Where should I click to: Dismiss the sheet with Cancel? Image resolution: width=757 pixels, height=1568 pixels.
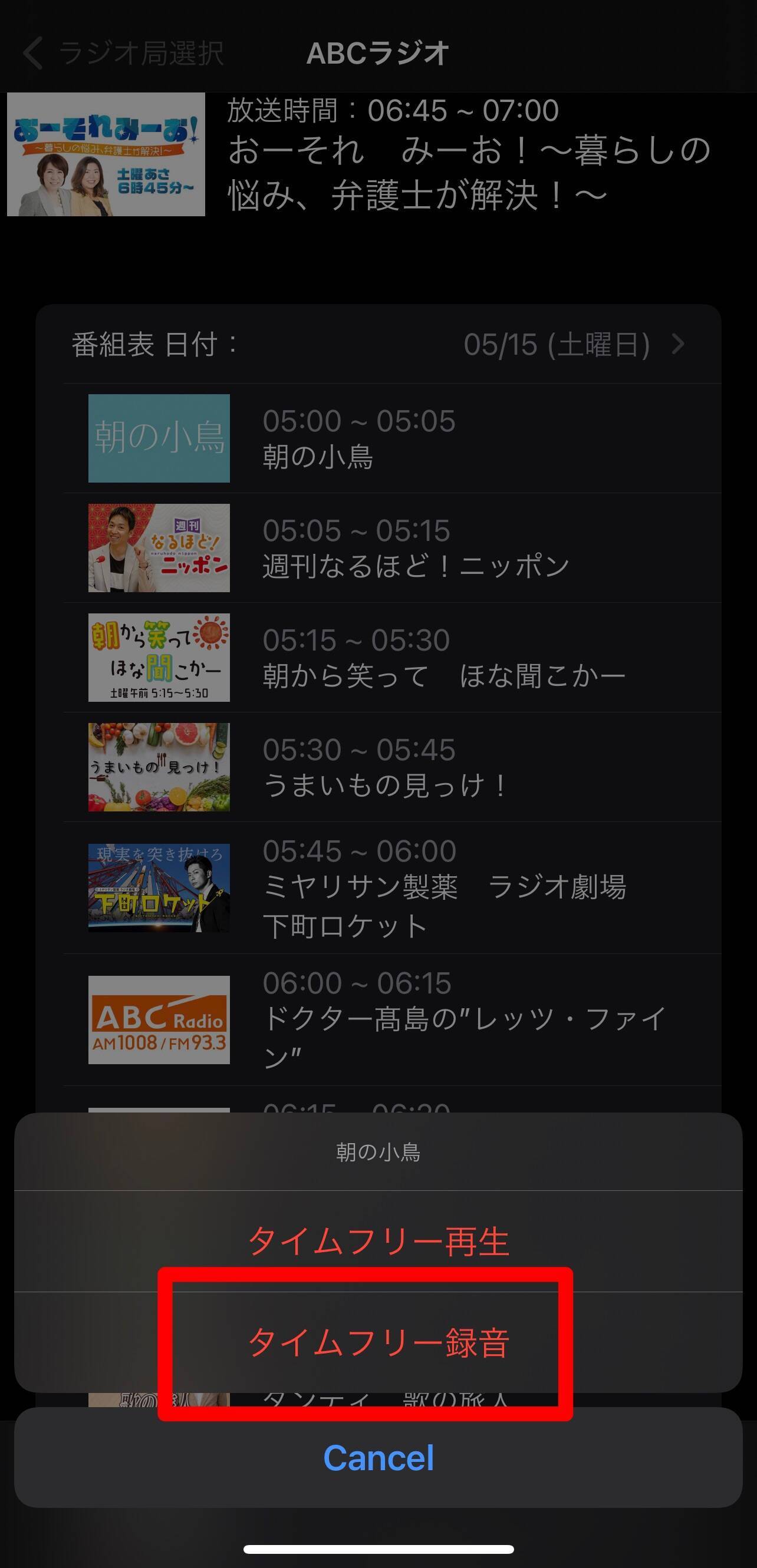click(x=378, y=1458)
